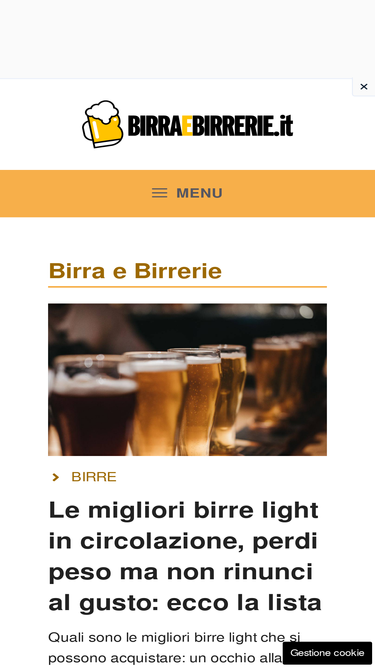Open the BIRRE category link

pyautogui.click(x=94, y=477)
